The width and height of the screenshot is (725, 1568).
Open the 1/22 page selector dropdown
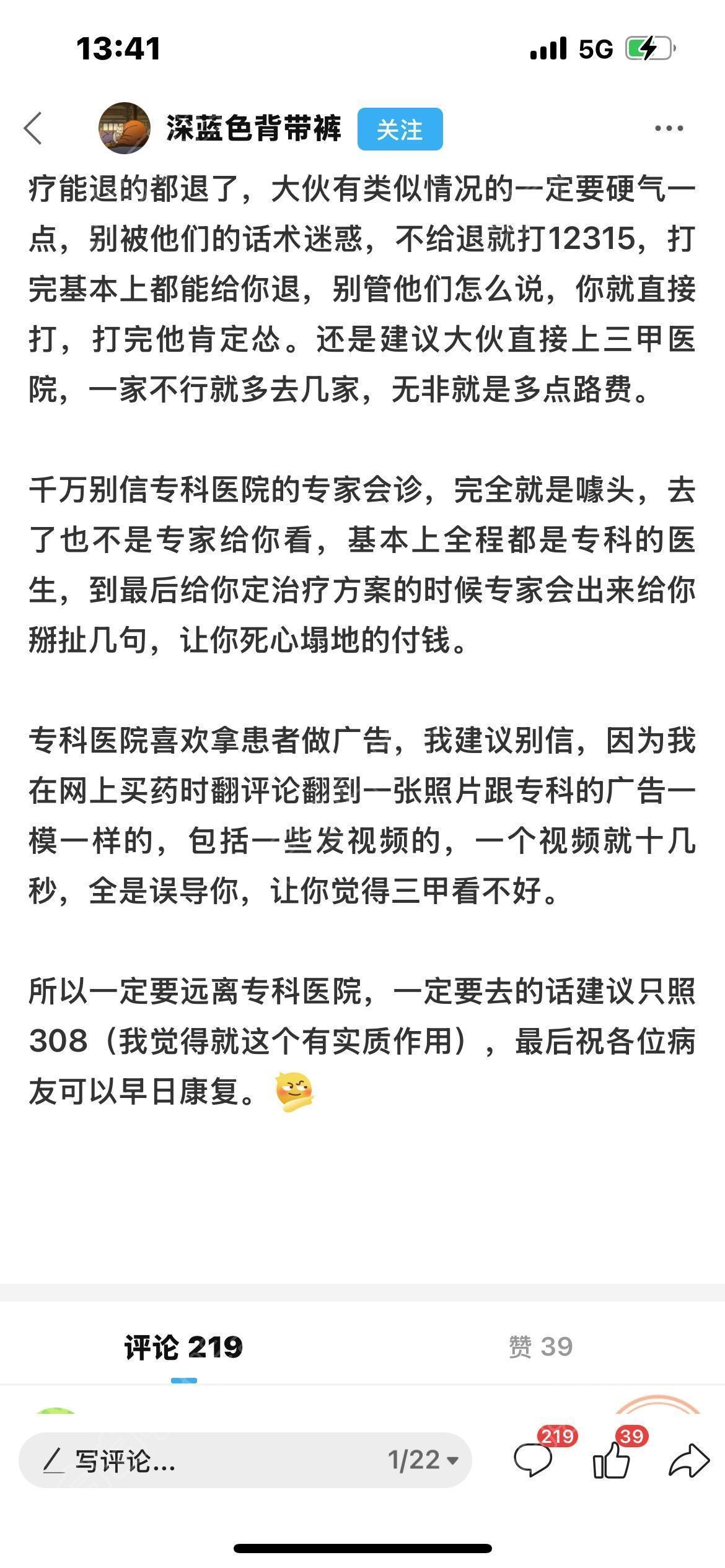(423, 1461)
